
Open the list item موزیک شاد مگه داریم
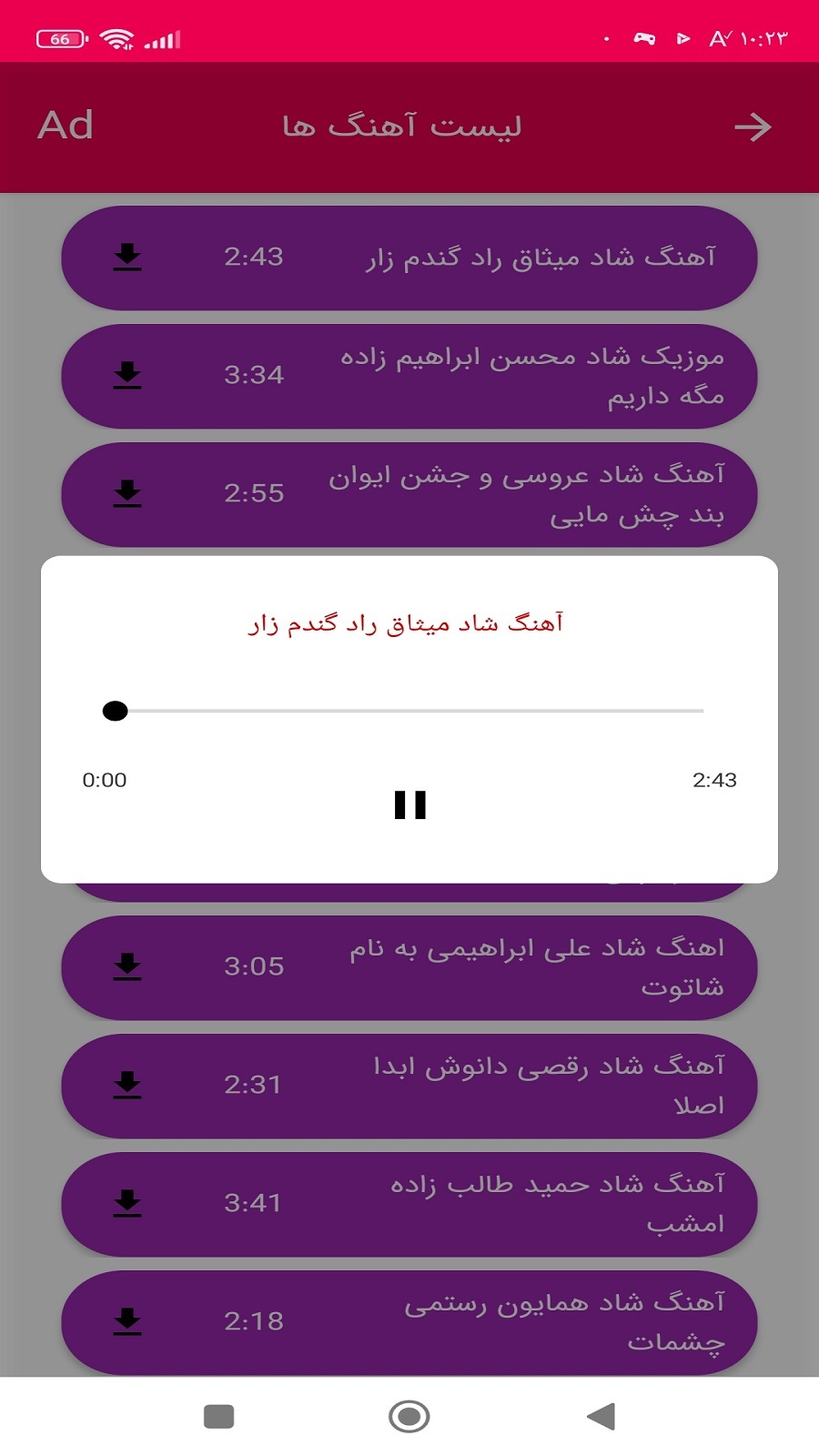(x=528, y=376)
